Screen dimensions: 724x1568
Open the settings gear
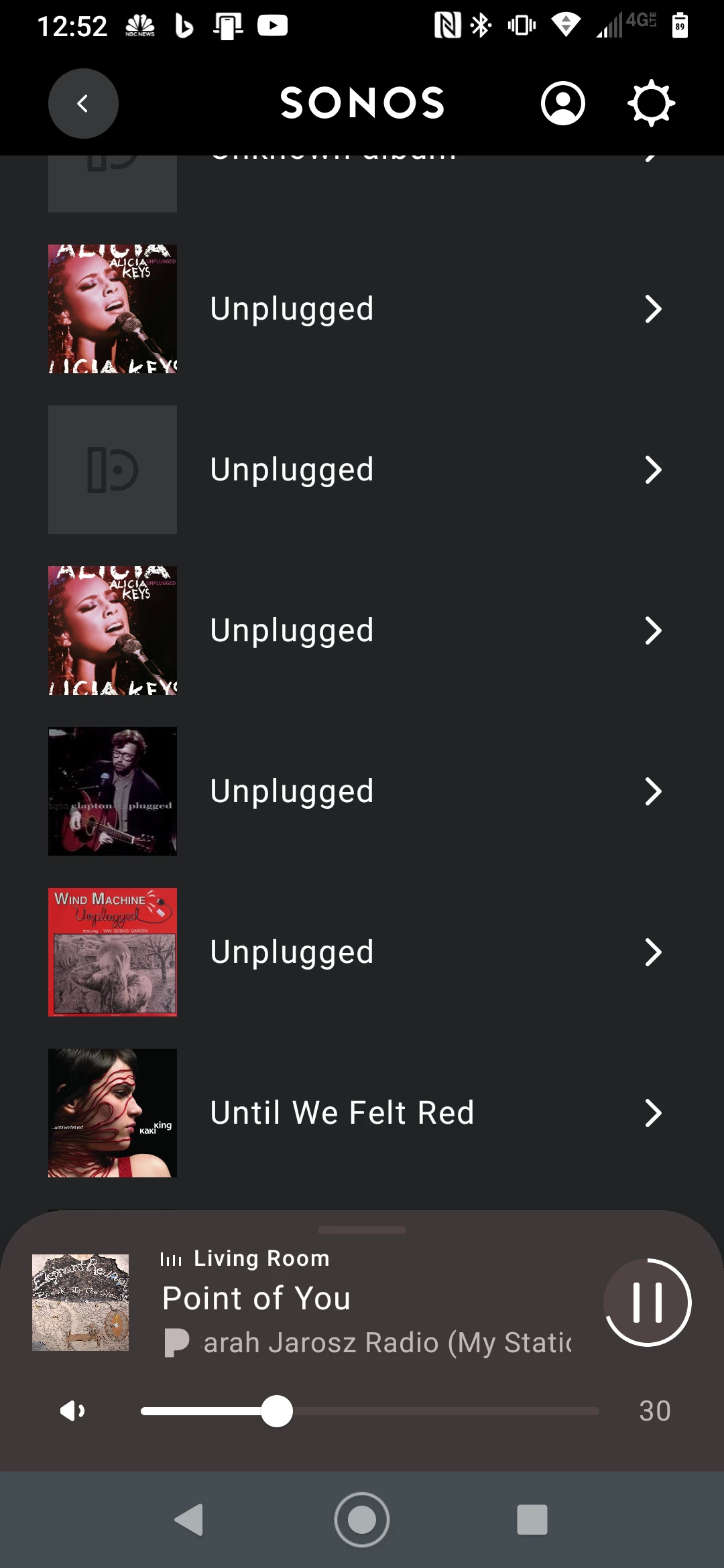pyautogui.click(x=651, y=104)
